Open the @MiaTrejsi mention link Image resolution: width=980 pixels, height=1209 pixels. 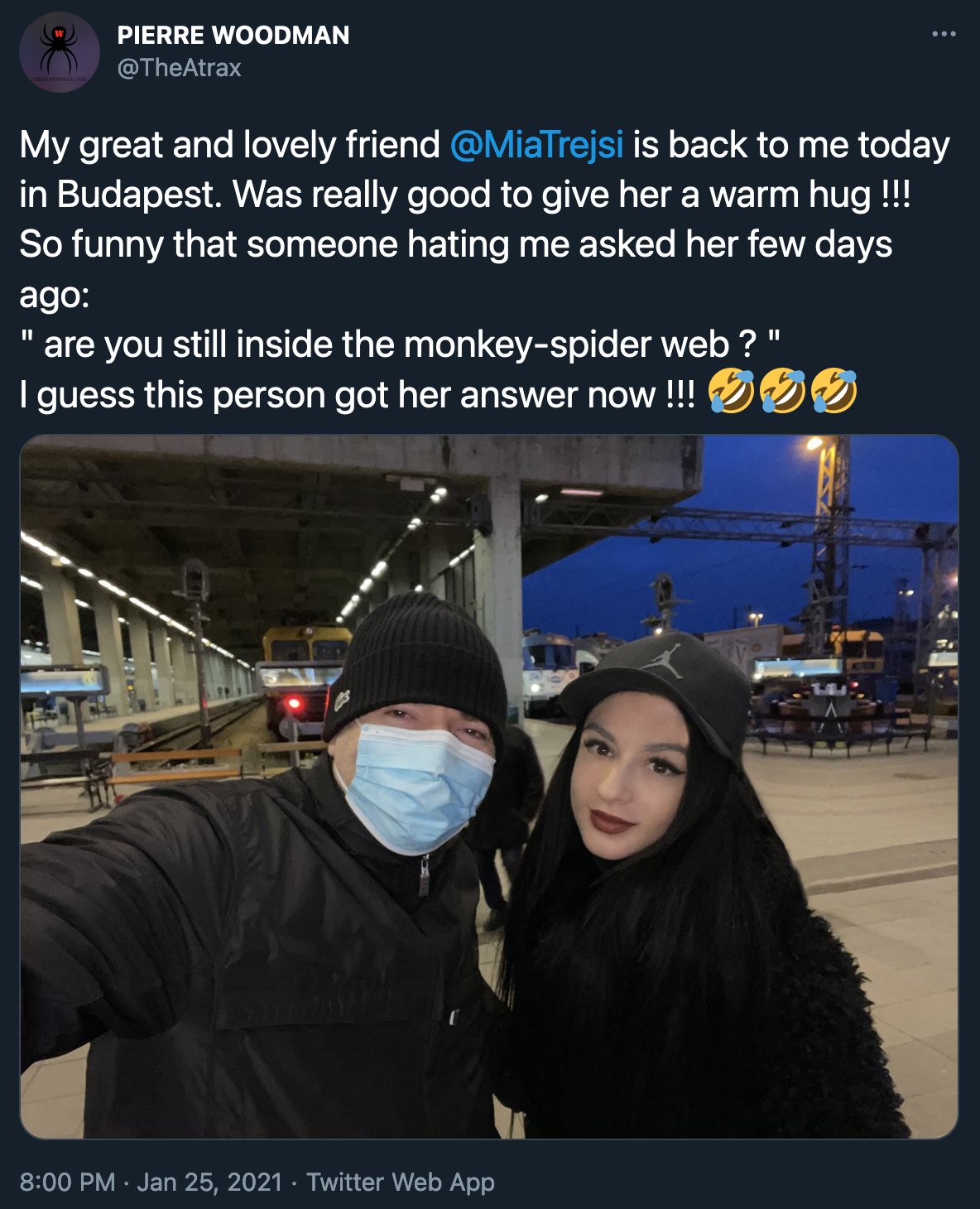point(536,145)
